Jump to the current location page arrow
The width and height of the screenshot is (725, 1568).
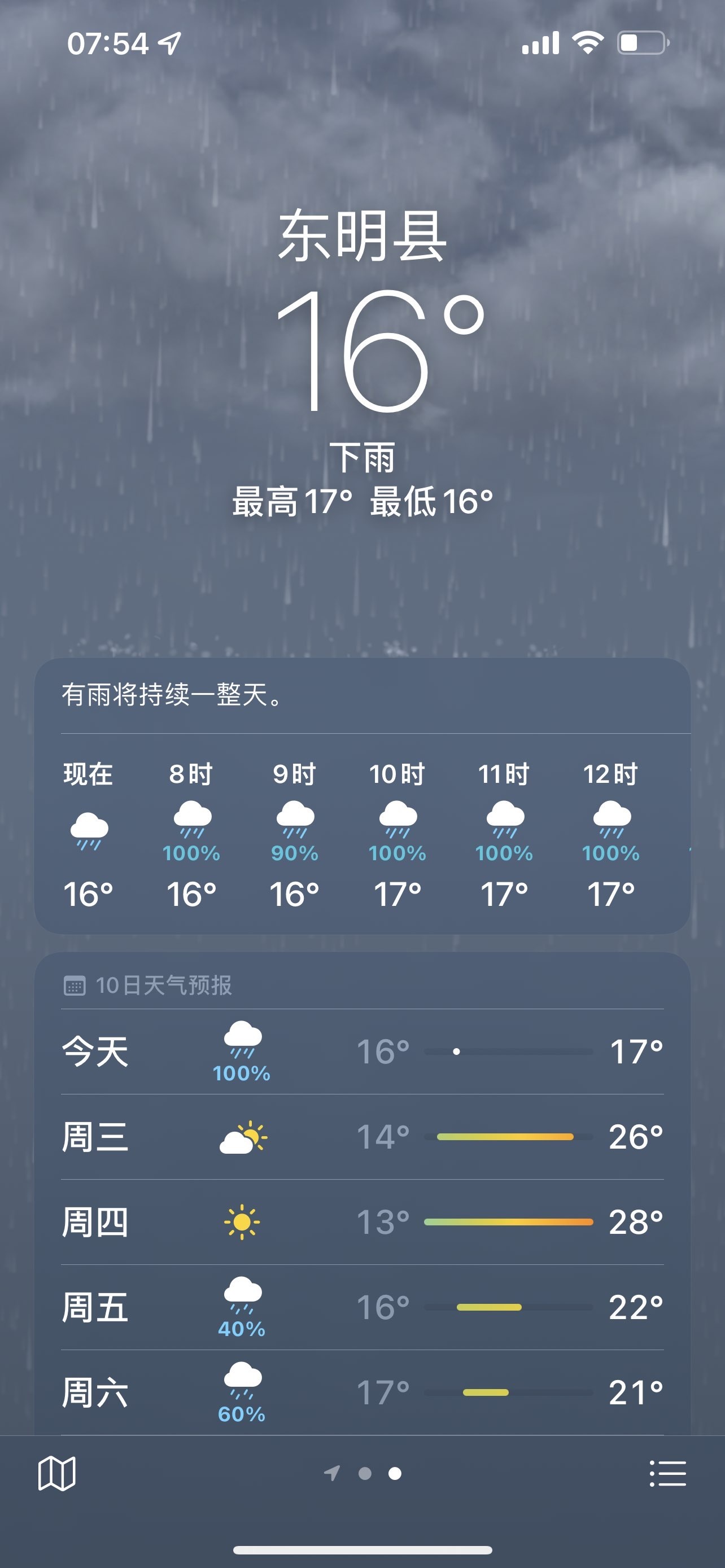click(x=333, y=1473)
